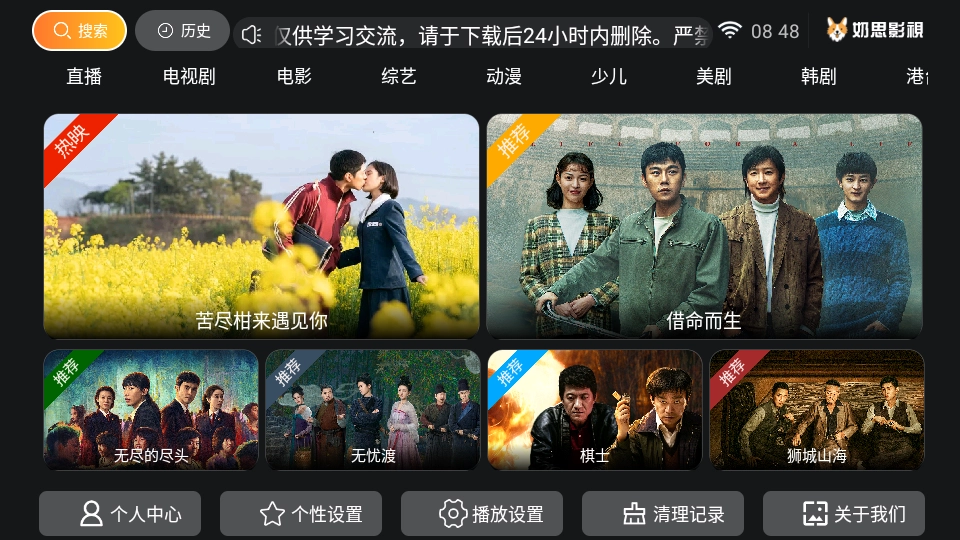Image resolution: width=960 pixels, height=540 pixels.
Task: Open 个性设置 personalization settings
Action: click(x=301, y=514)
